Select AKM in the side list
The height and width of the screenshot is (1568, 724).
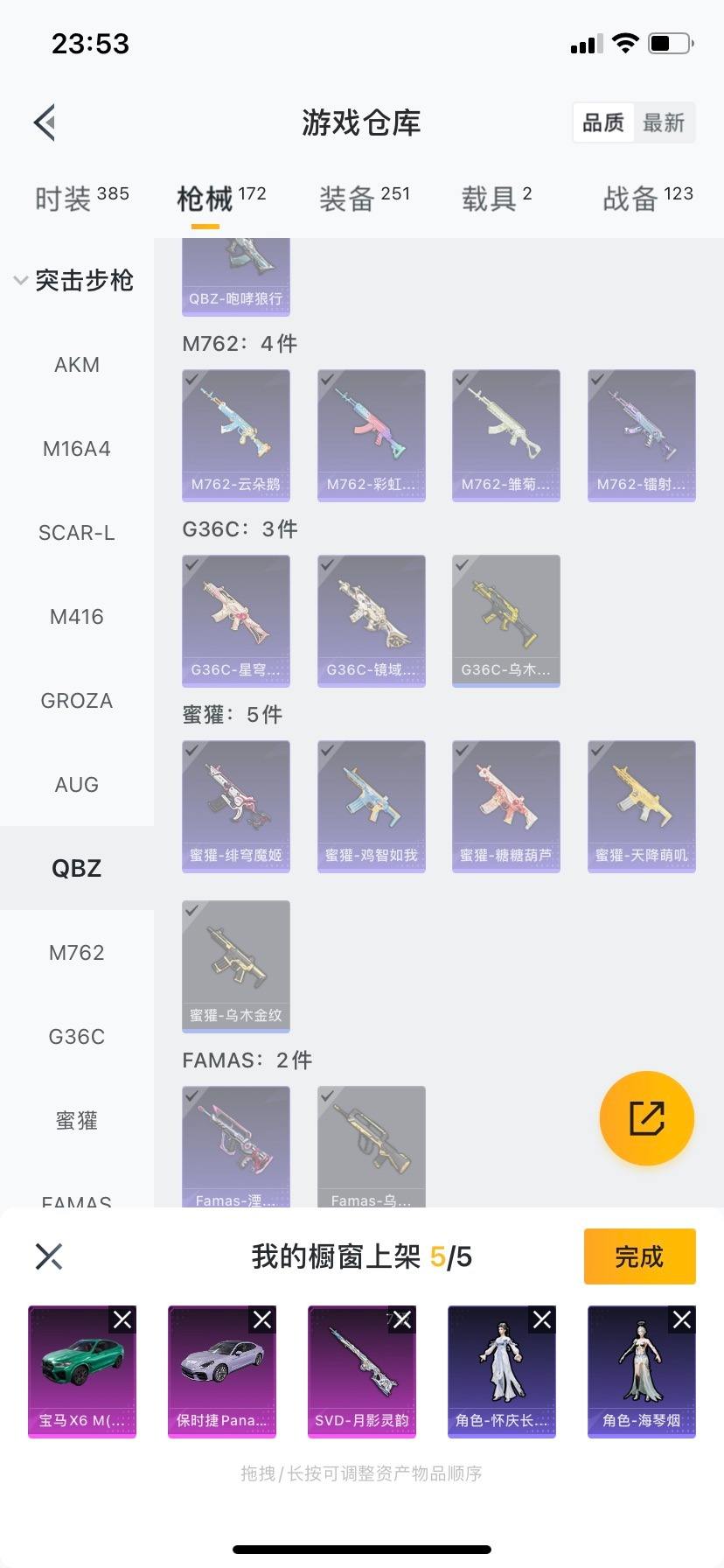coord(77,365)
